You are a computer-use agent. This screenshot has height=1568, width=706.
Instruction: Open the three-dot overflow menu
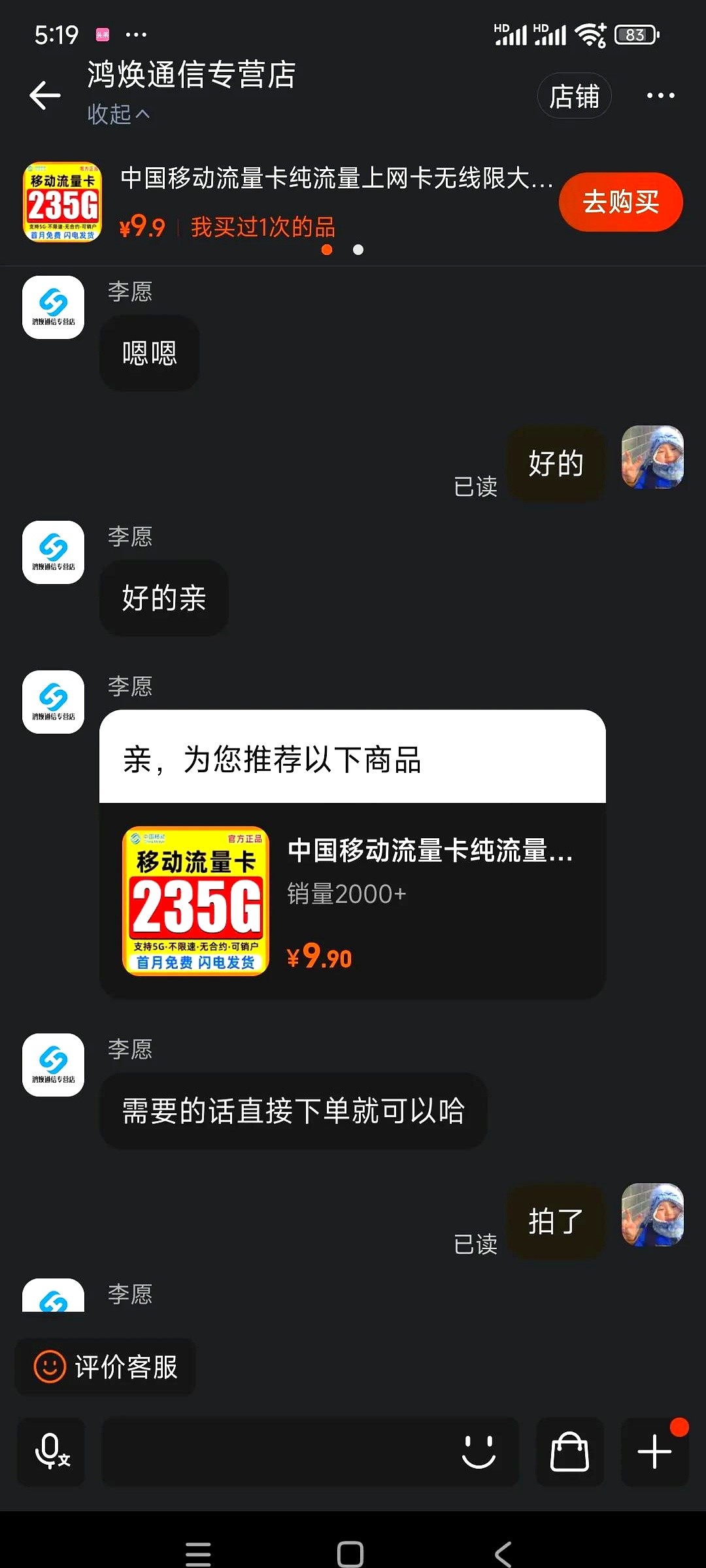pos(660,96)
